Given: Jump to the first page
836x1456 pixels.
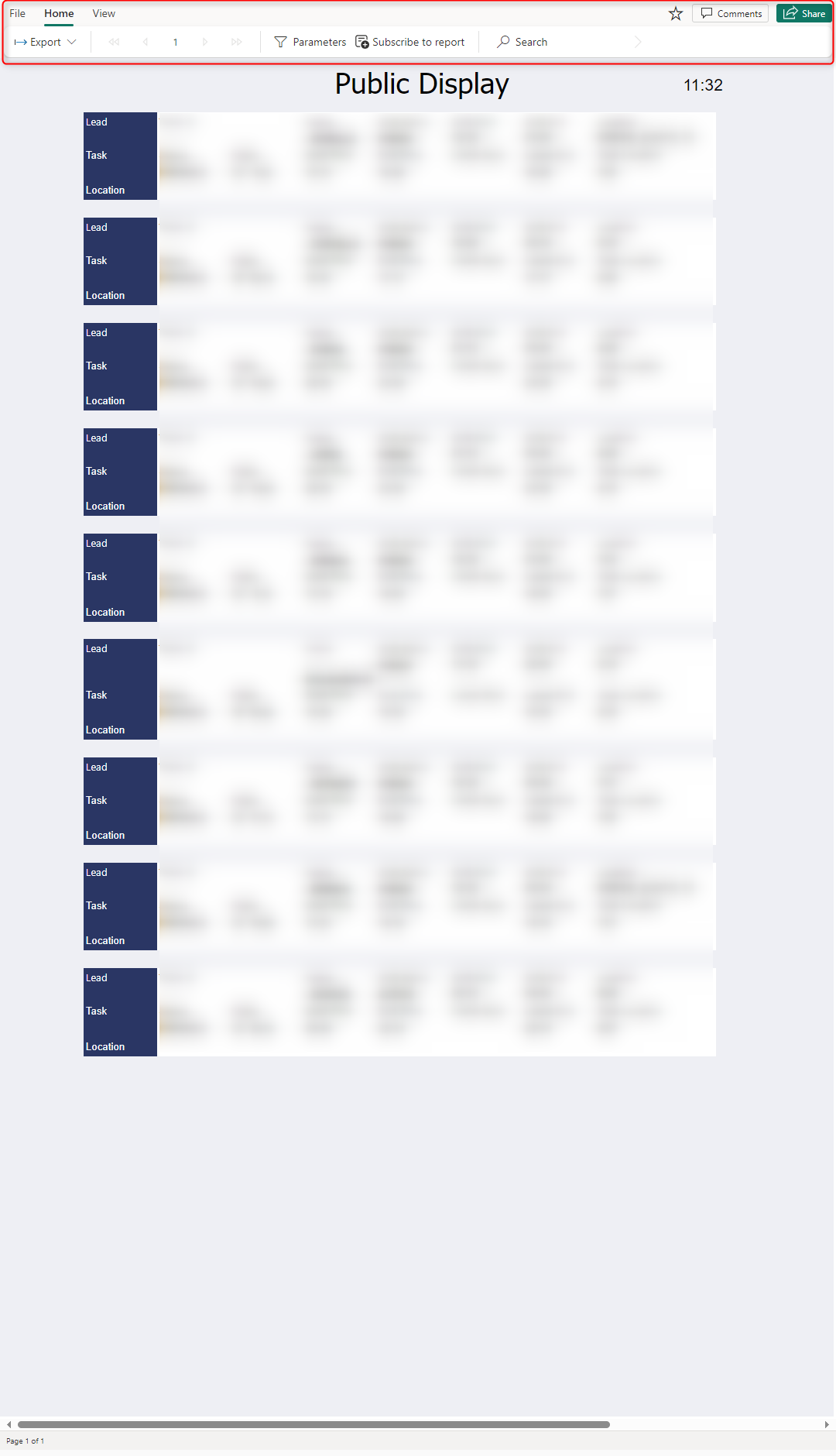Looking at the screenshot, I should (x=114, y=42).
